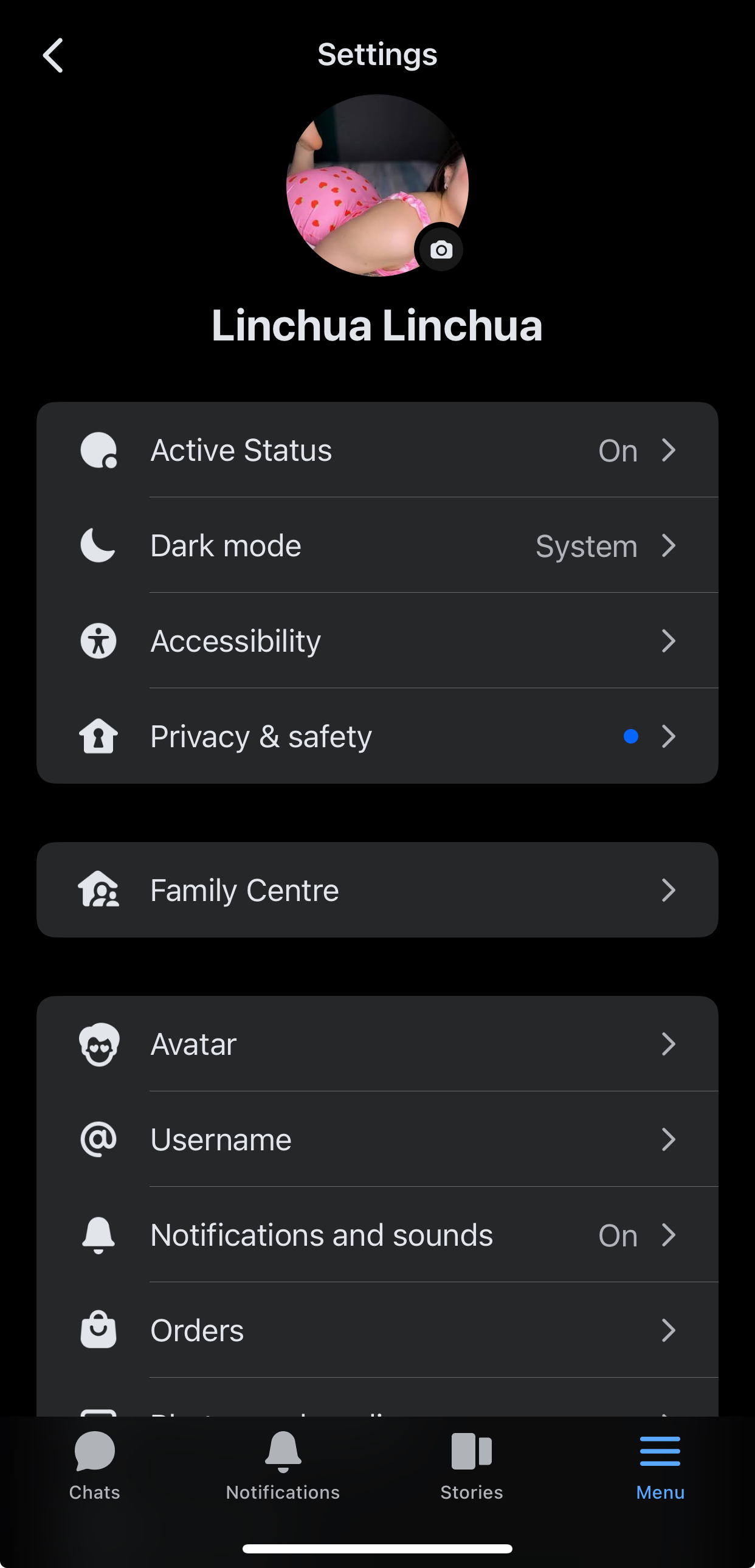Change profile photo via camera icon

[441, 249]
